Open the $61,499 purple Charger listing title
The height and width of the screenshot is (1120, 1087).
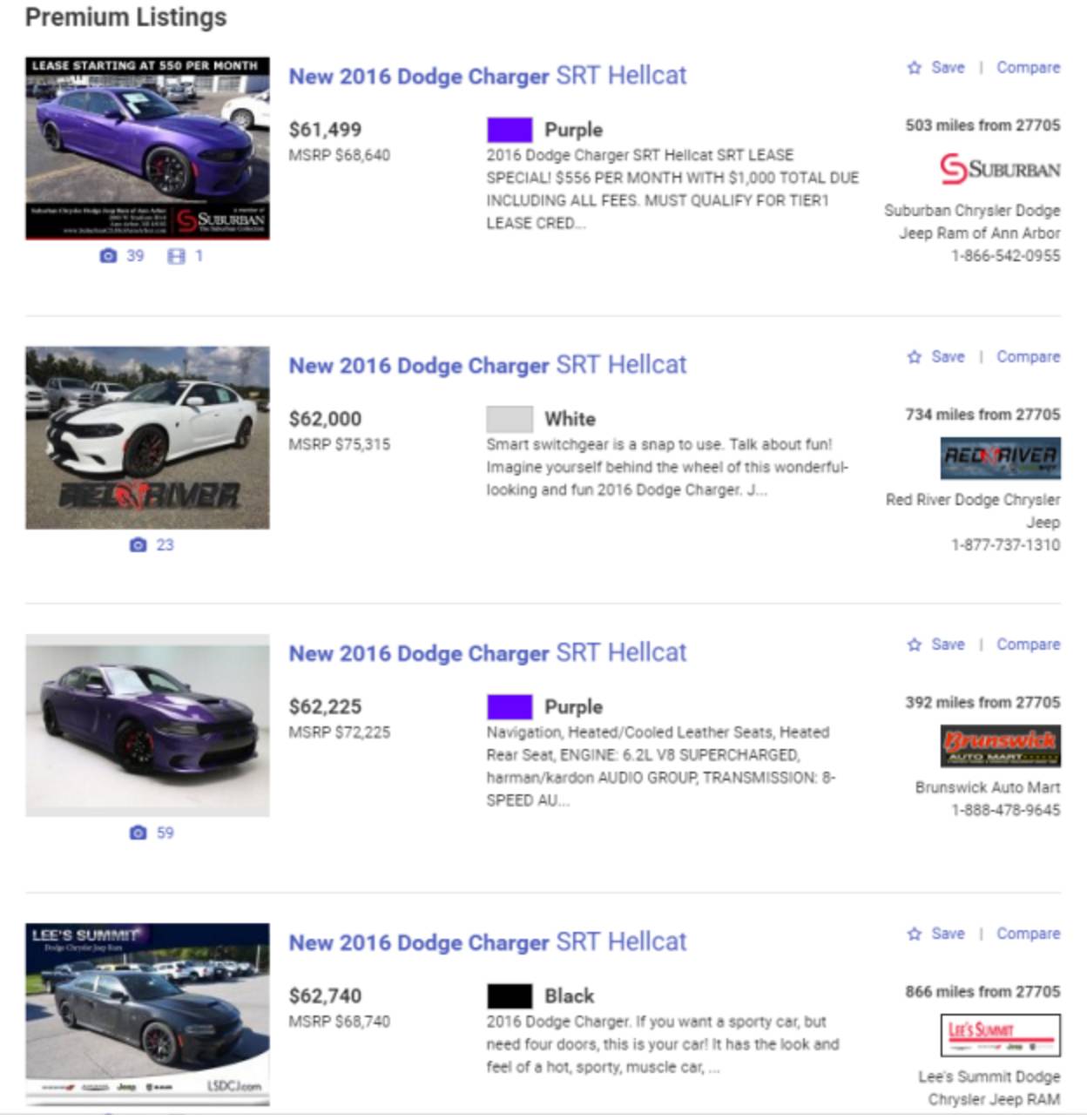point(487,76)
